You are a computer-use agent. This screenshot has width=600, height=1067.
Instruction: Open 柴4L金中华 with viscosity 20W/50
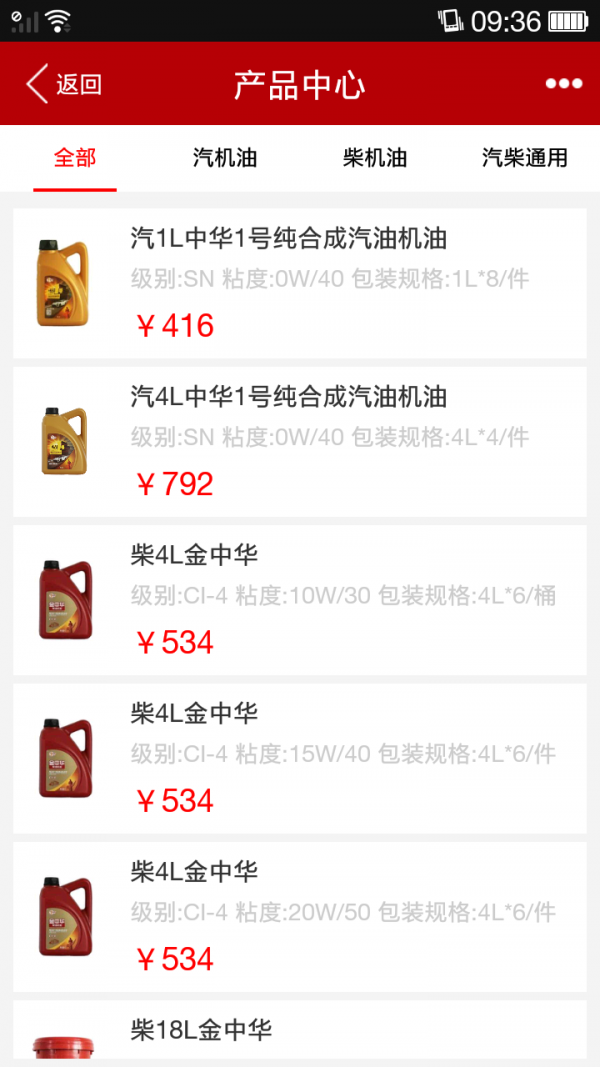(300, 916)
